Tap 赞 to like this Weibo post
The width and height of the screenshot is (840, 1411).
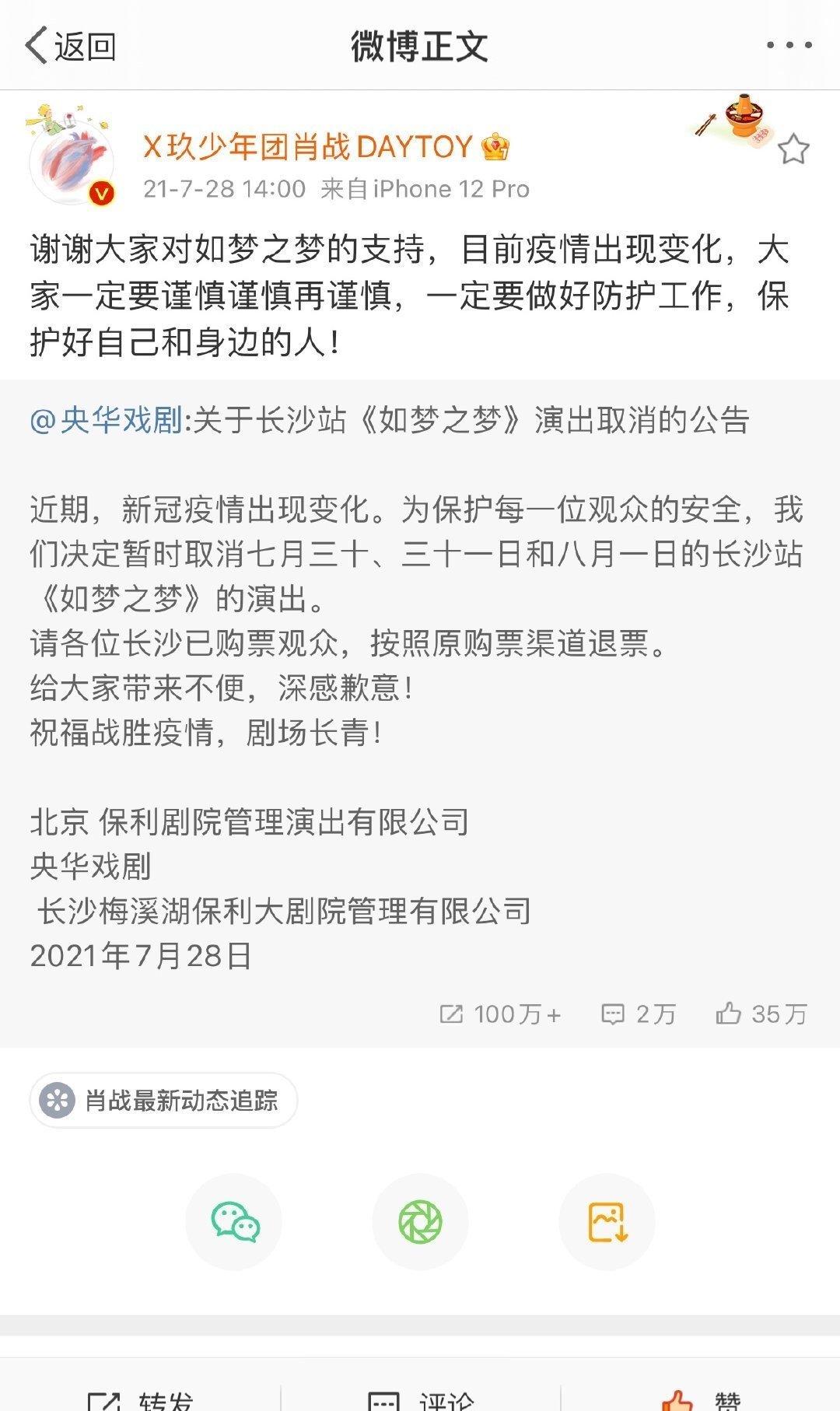pyautogui.click(x=700, y=1400)
